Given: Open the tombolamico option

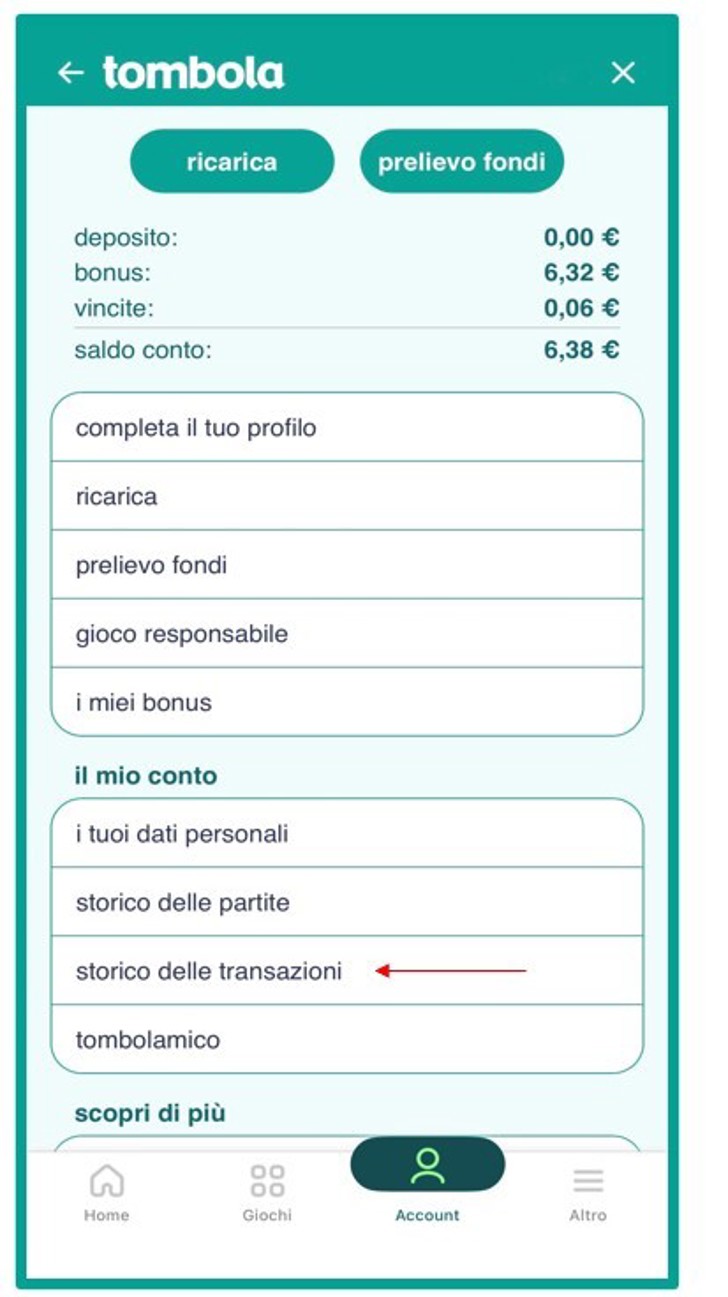Looking at the screenshot, I should (x=346, y=1040).
